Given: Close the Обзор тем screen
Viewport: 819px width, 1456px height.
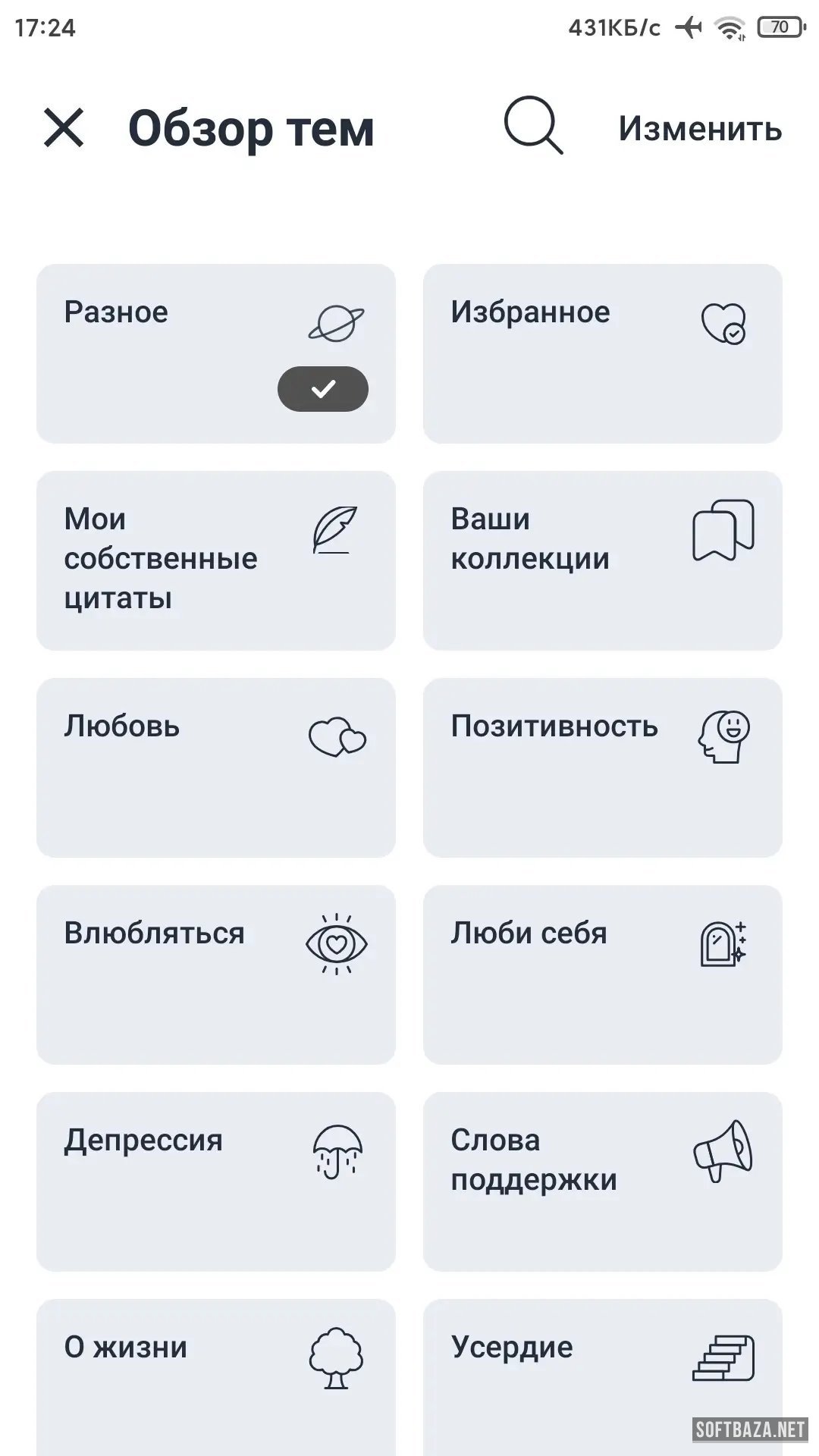Looking at the screenshot, I should 64,127.
